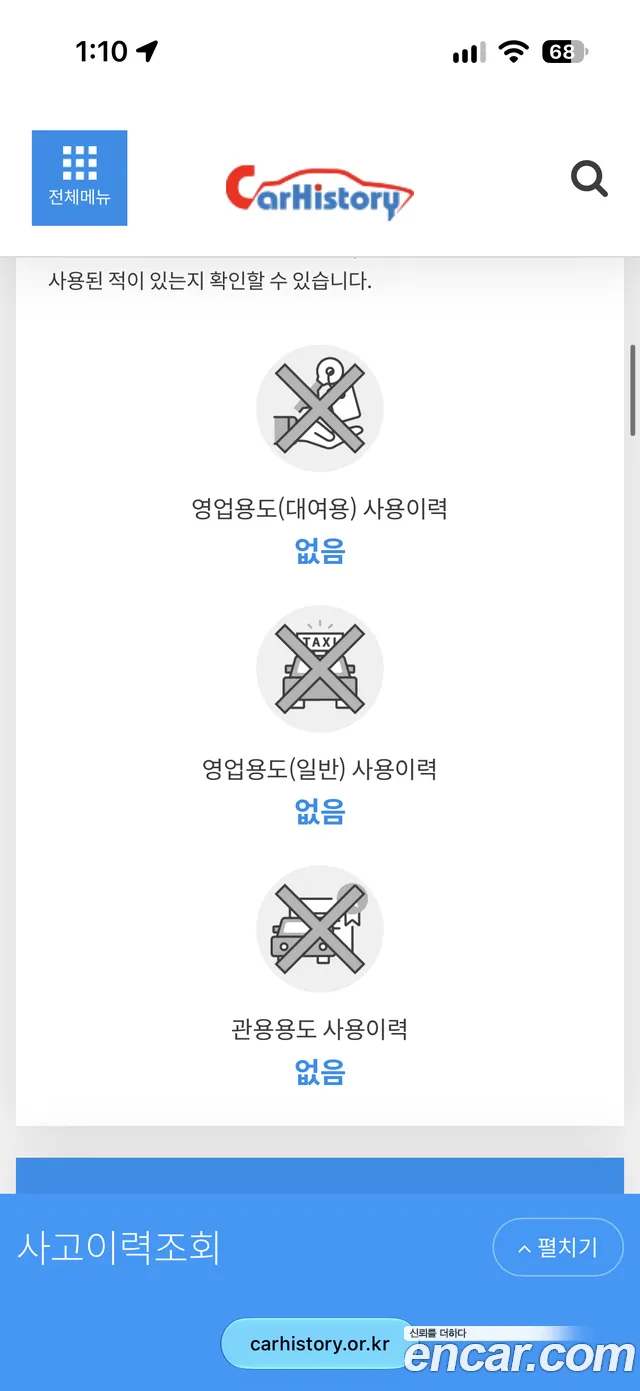This screenshot has height=1391, width=640.
Task: Tap the search magnifier icon
Action: coord(589,179)
